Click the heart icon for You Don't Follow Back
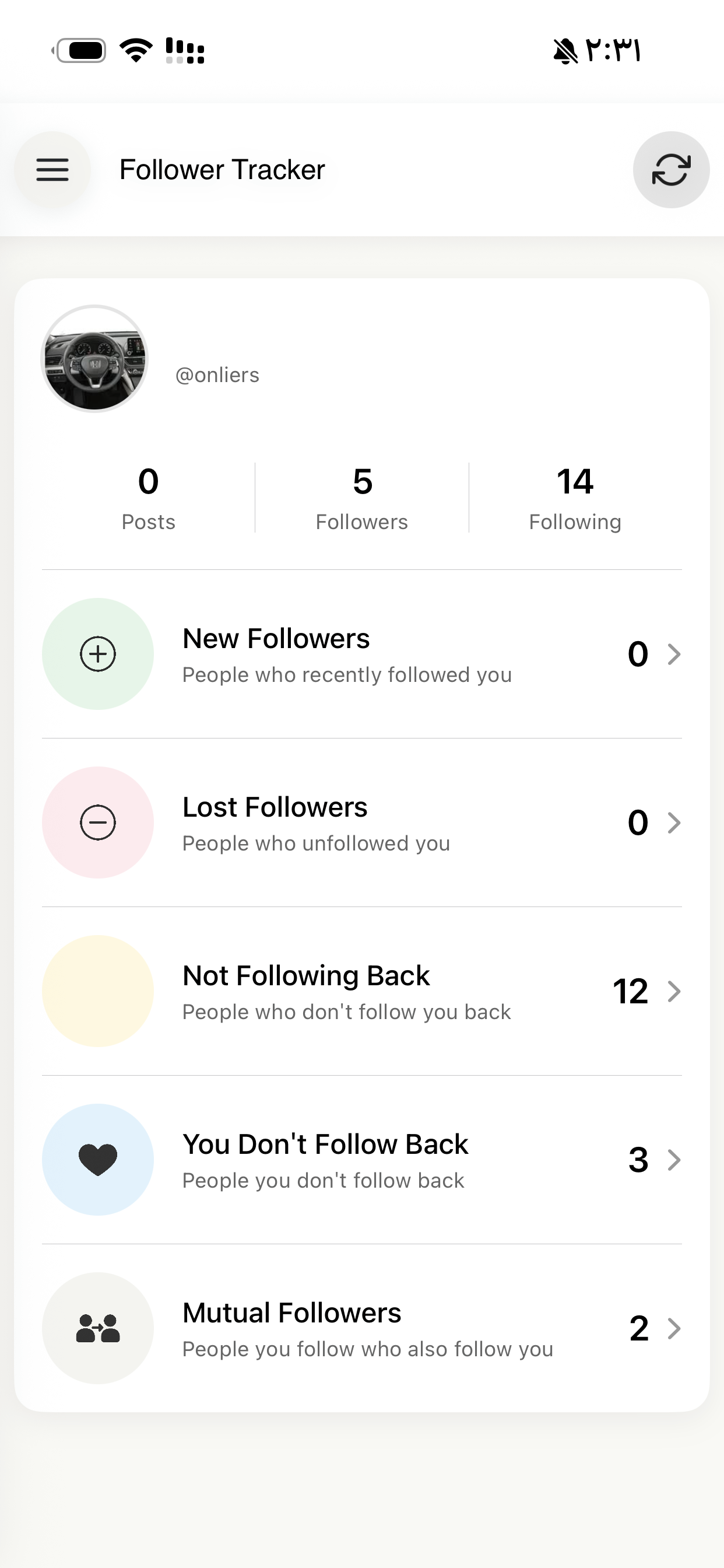Image resolution: width=724 pixels, height=1568 pixels. point(97,1160)
